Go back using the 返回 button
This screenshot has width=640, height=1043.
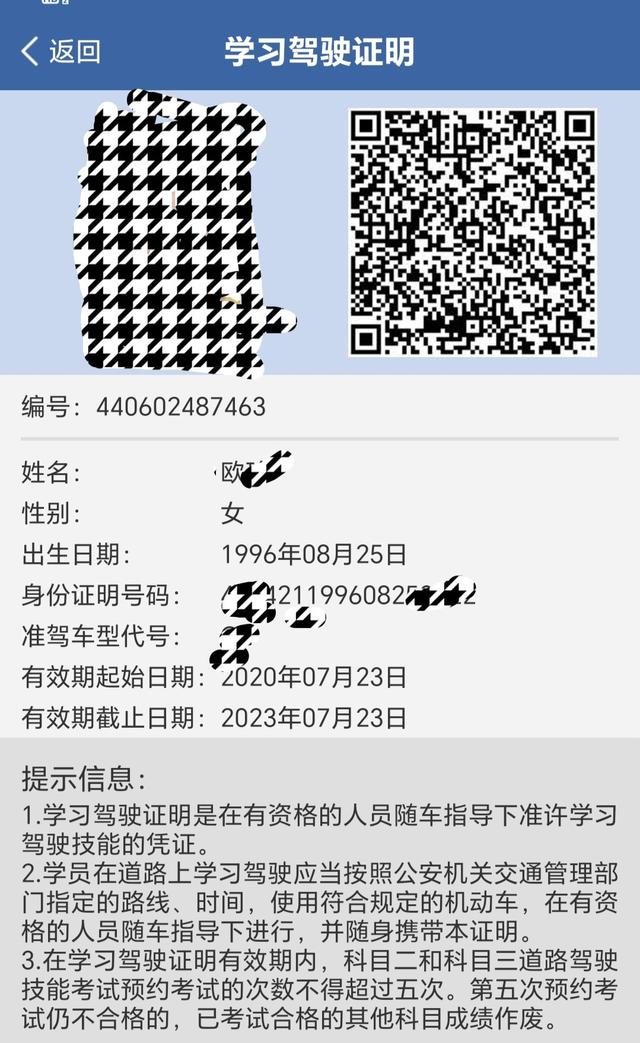click(60, 51)
